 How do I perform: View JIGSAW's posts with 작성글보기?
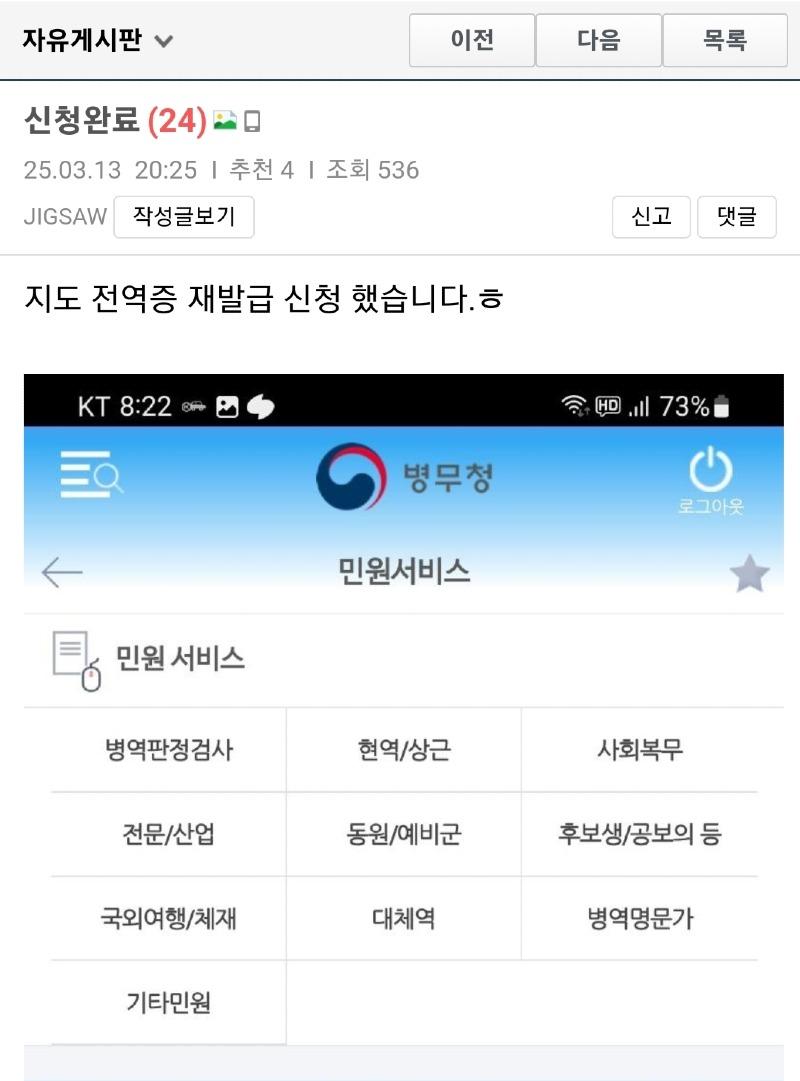point(184,217)
